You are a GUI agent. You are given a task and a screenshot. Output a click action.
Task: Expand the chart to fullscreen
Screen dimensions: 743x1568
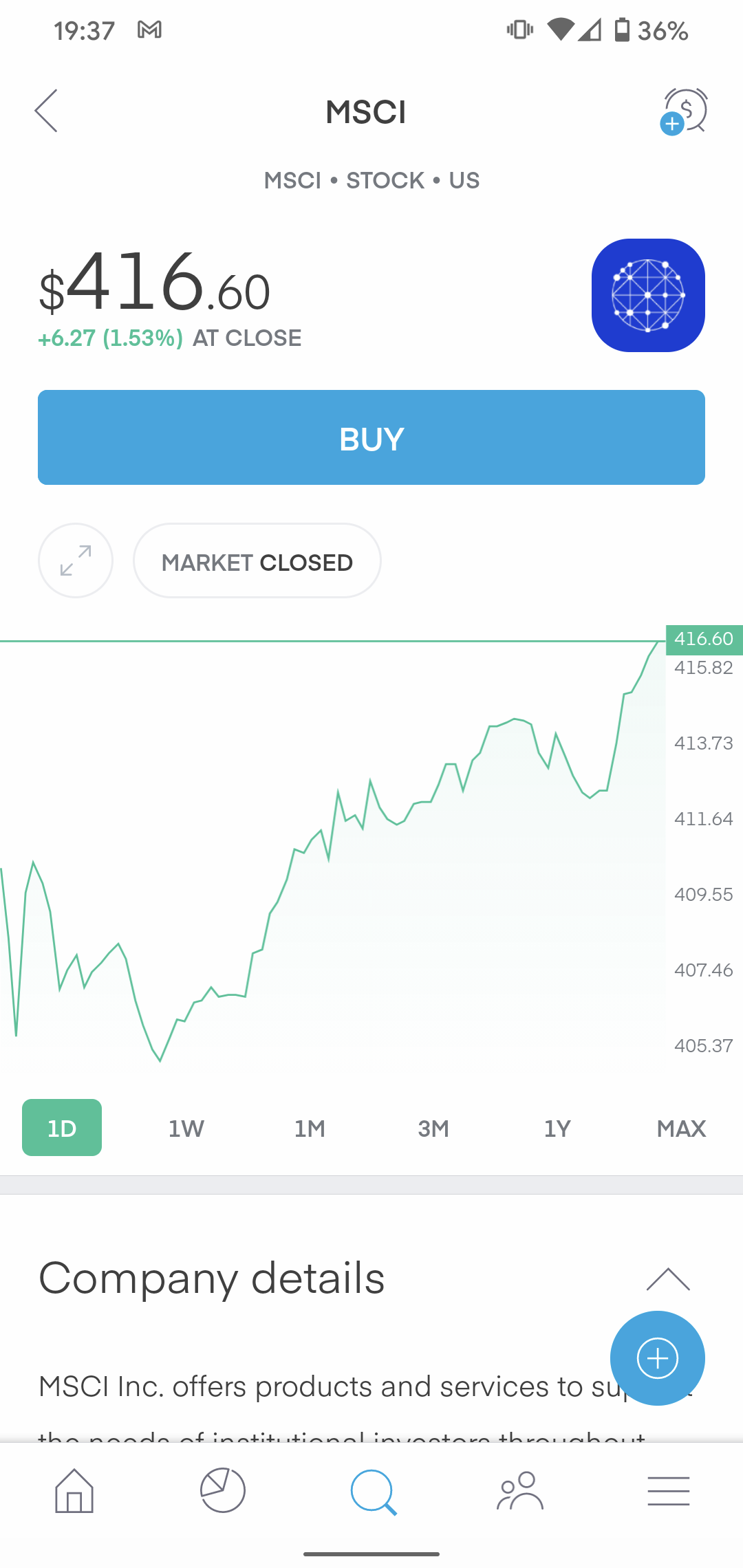(x=76, y=560)
